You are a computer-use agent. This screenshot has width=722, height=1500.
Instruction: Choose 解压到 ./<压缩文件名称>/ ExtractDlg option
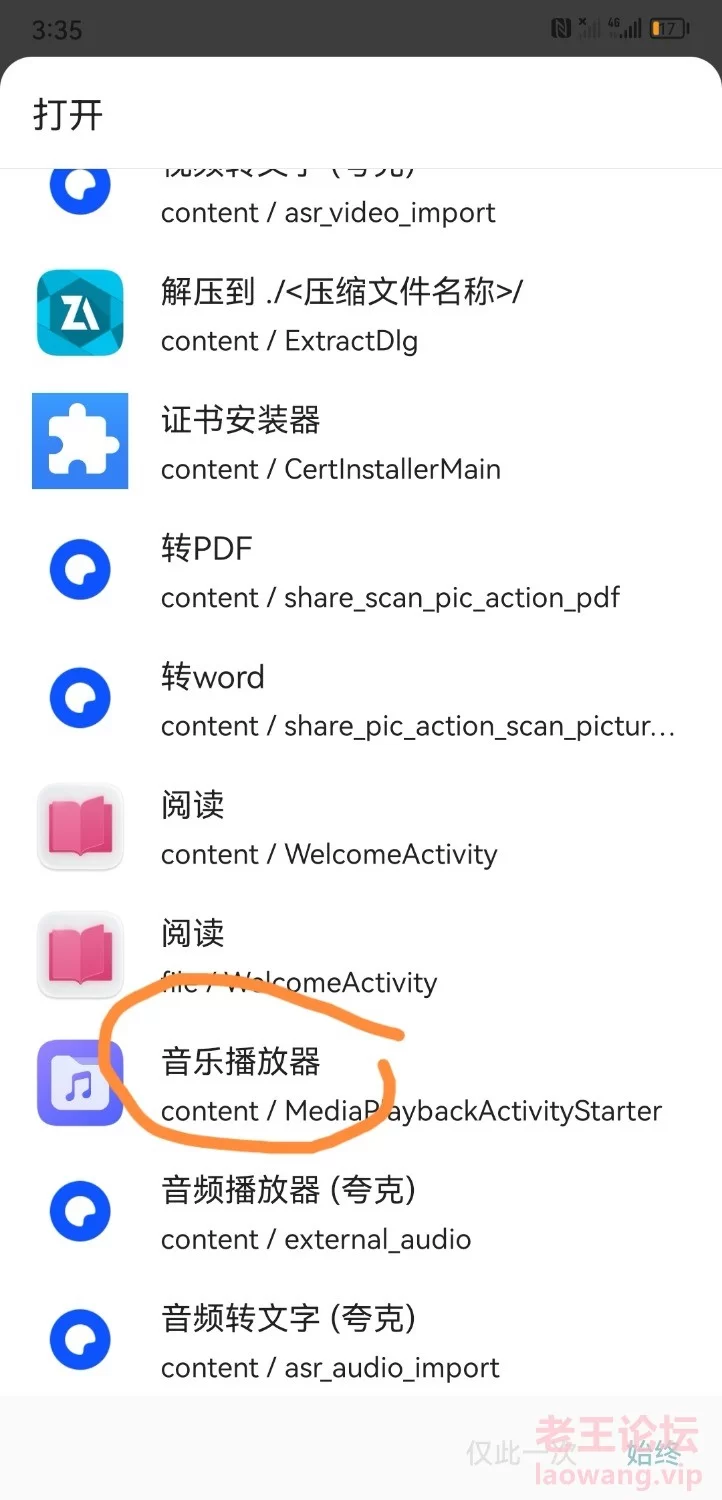361,313
